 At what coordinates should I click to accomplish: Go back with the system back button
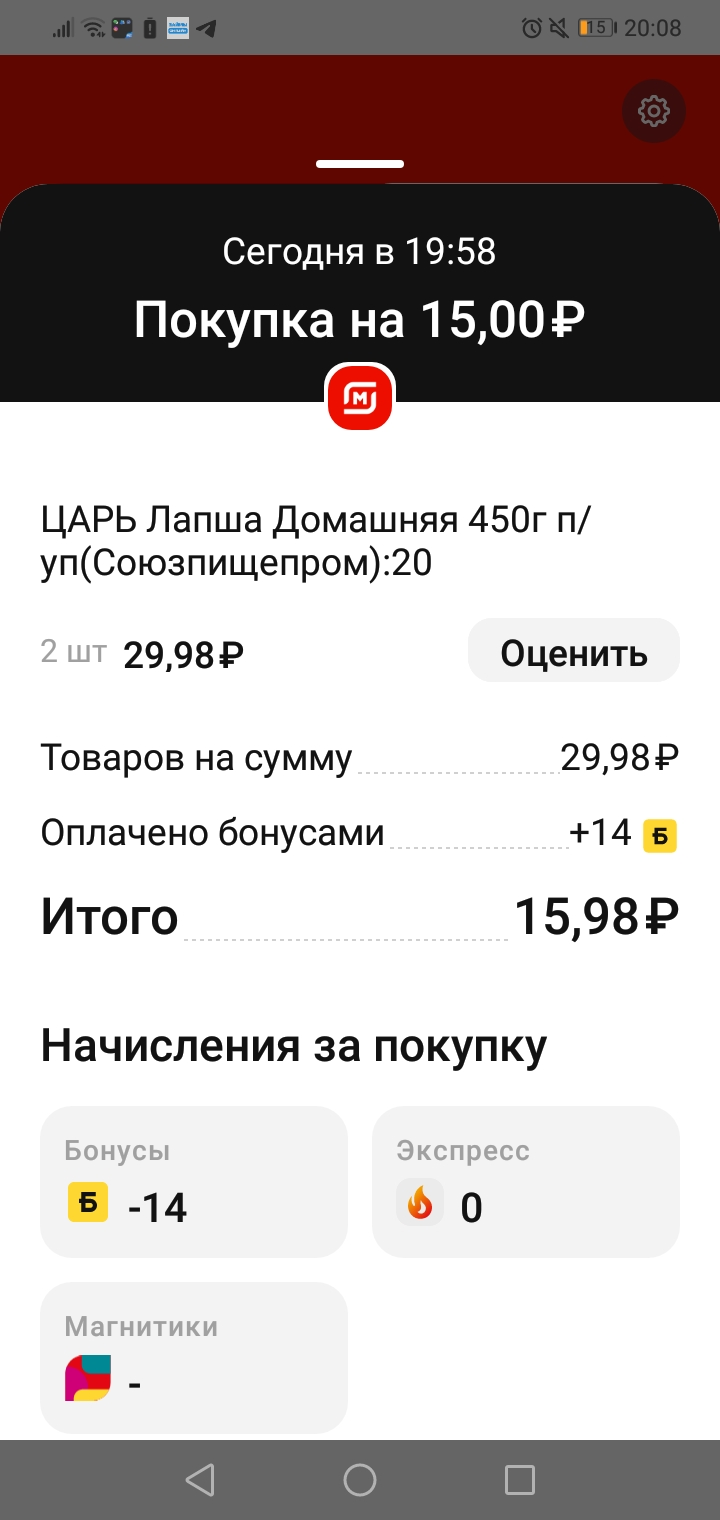click(x=200, y=1480)
